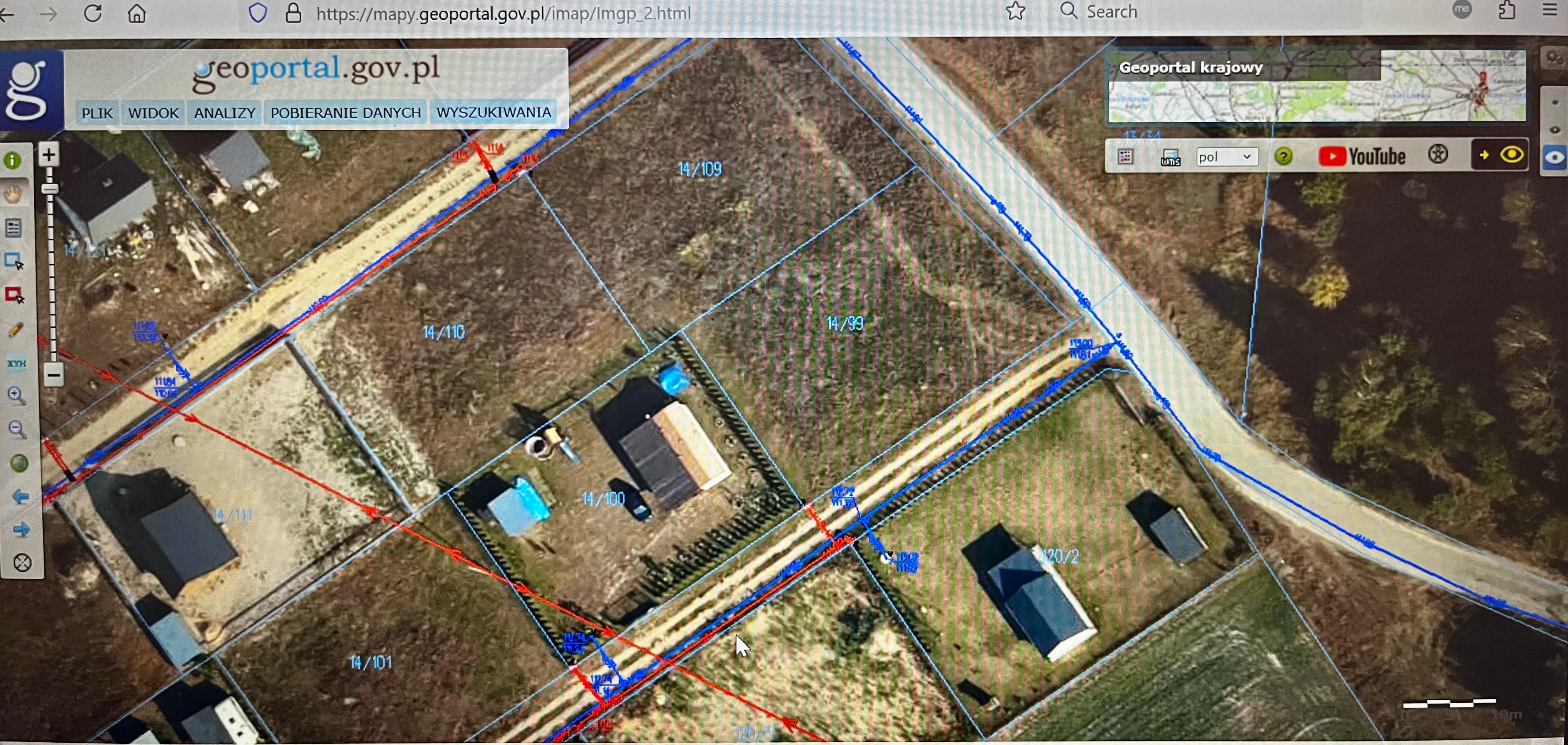The width and height of the screenshot is (1568, 745).
Task: Go to next map view arrow
Action: [x=20, y=530]
